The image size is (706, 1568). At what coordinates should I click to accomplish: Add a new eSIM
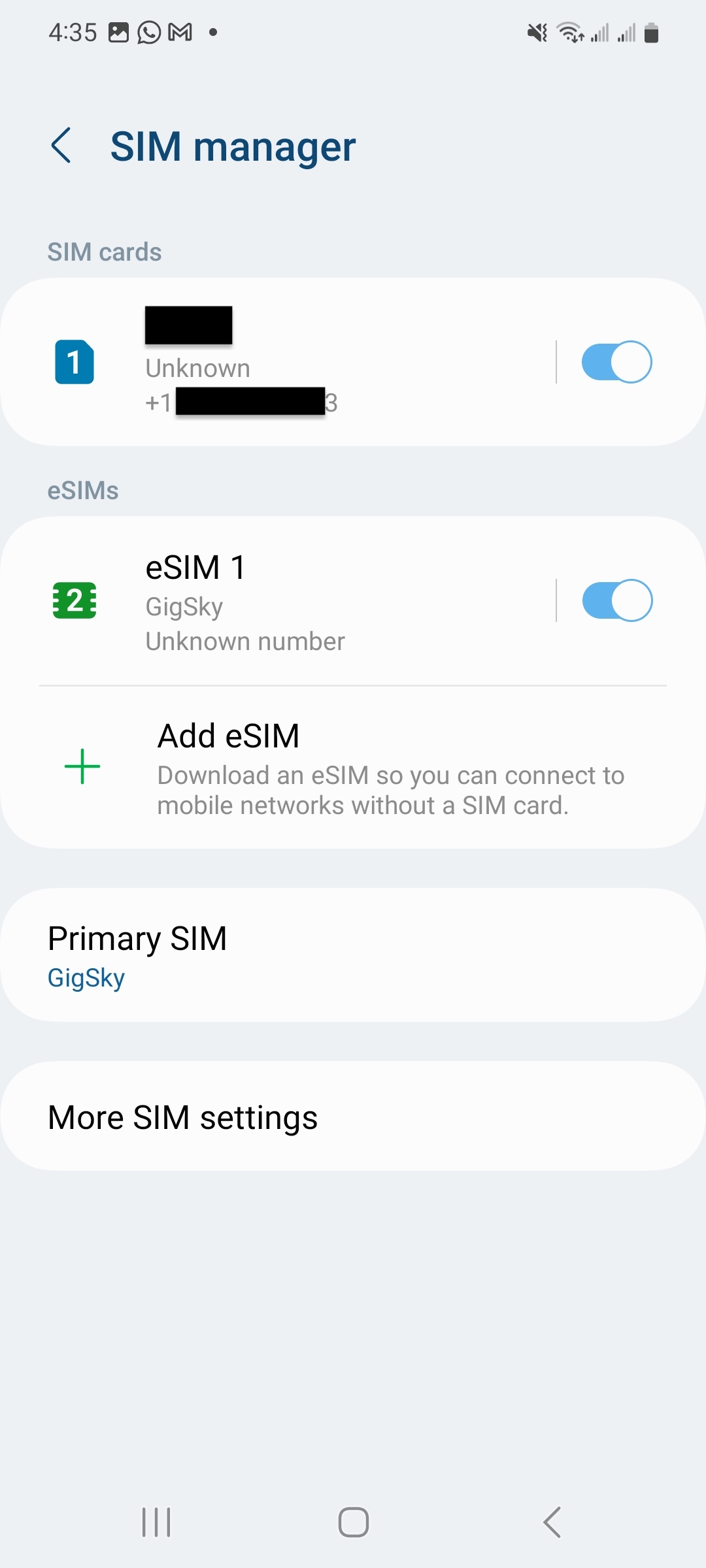(x=353, y=768)
